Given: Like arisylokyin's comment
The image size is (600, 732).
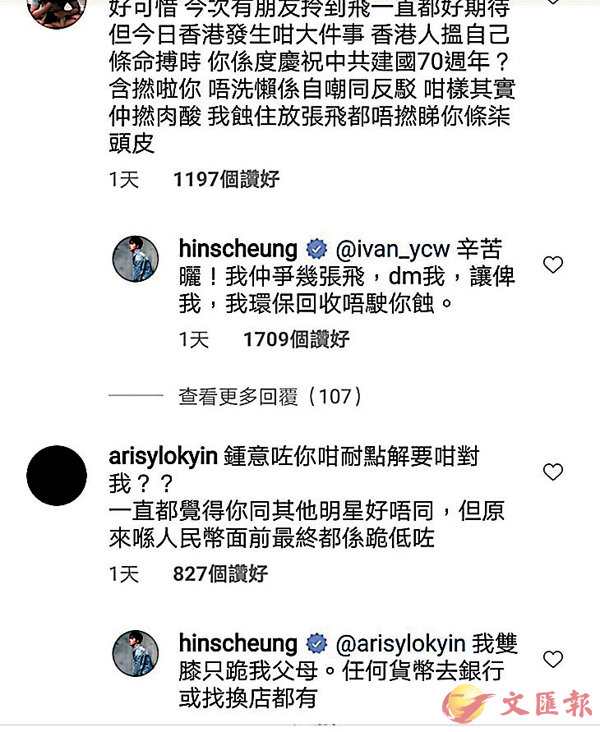Looking at the screenshot, I should pos(553,470).
